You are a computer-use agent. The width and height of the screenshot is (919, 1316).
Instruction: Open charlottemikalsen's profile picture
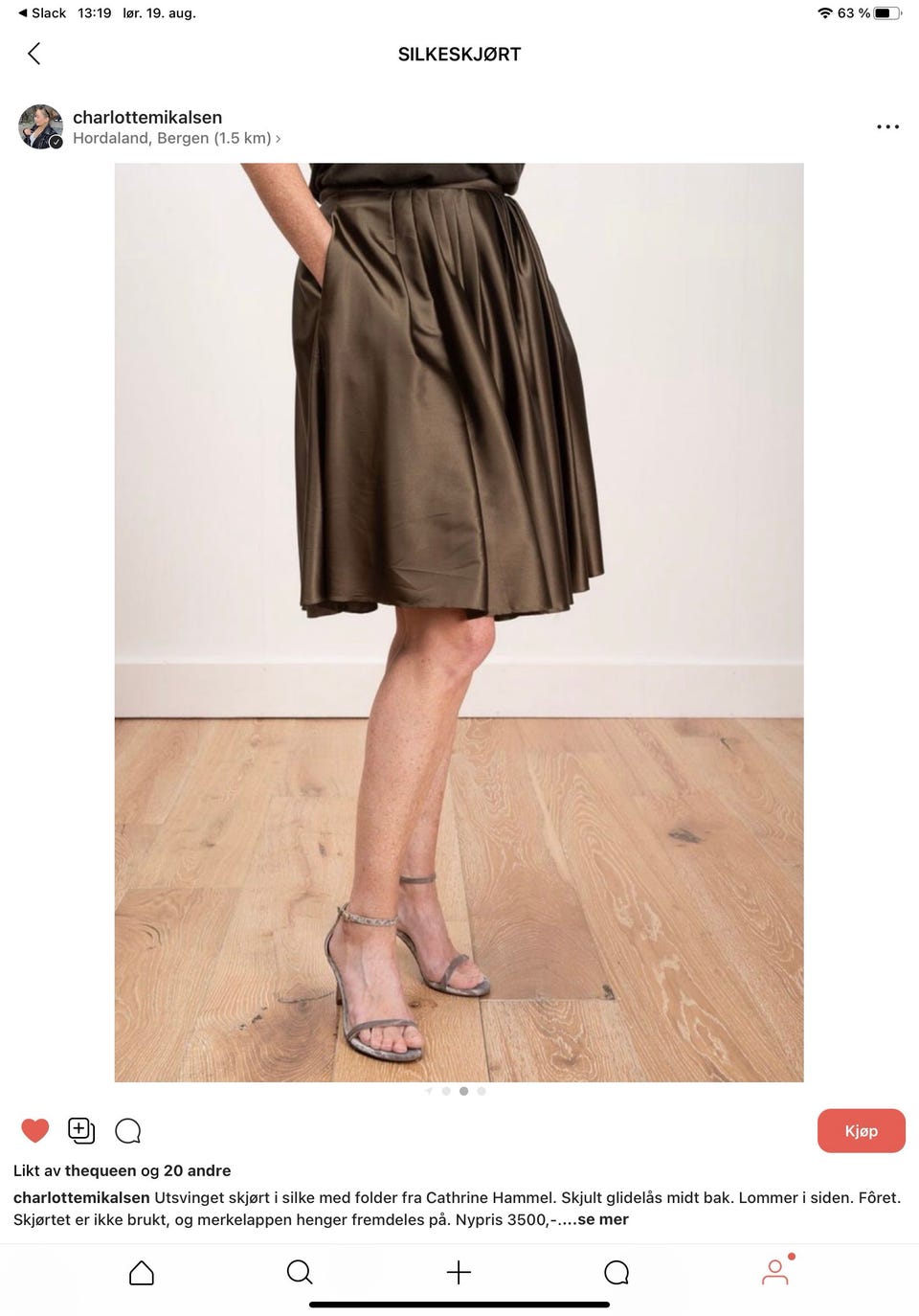point(40,126)
